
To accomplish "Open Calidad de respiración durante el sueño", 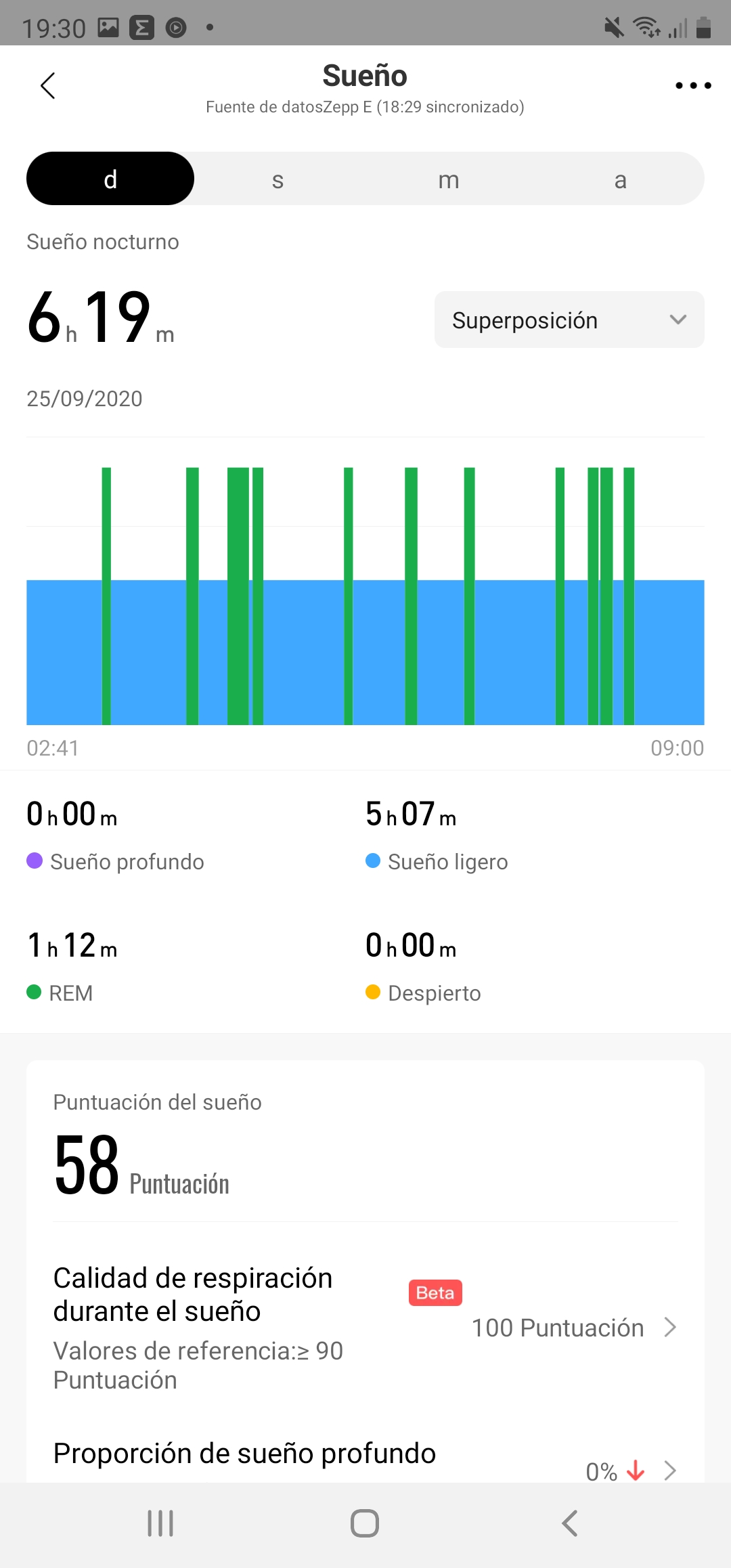I will [x=365, y=1328].
